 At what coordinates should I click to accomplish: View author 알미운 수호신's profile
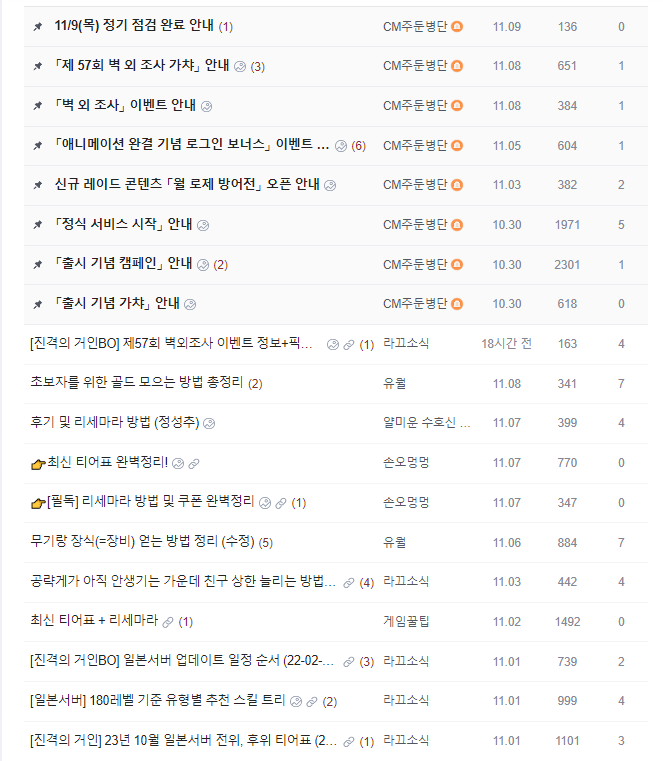[x=426, y=423]
